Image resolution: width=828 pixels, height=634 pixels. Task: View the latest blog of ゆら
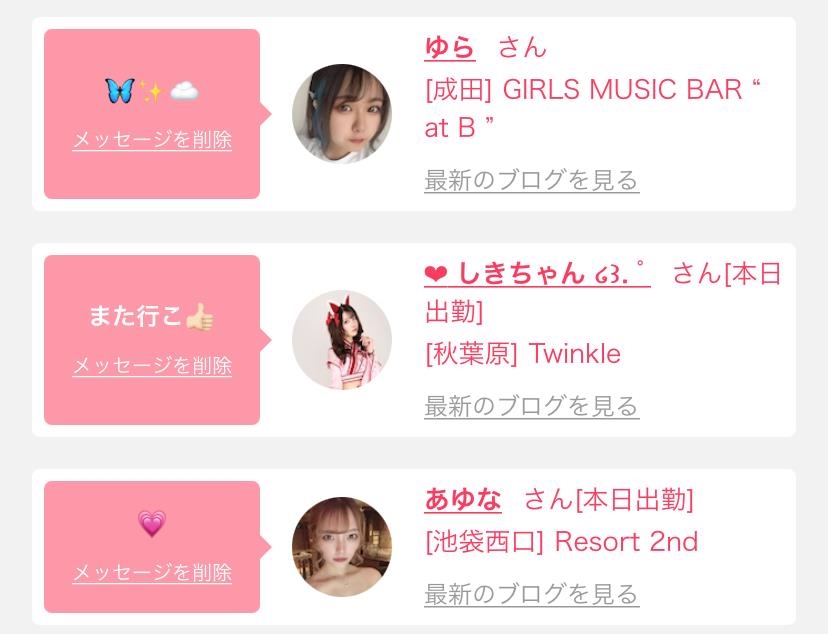coord(531,181)
